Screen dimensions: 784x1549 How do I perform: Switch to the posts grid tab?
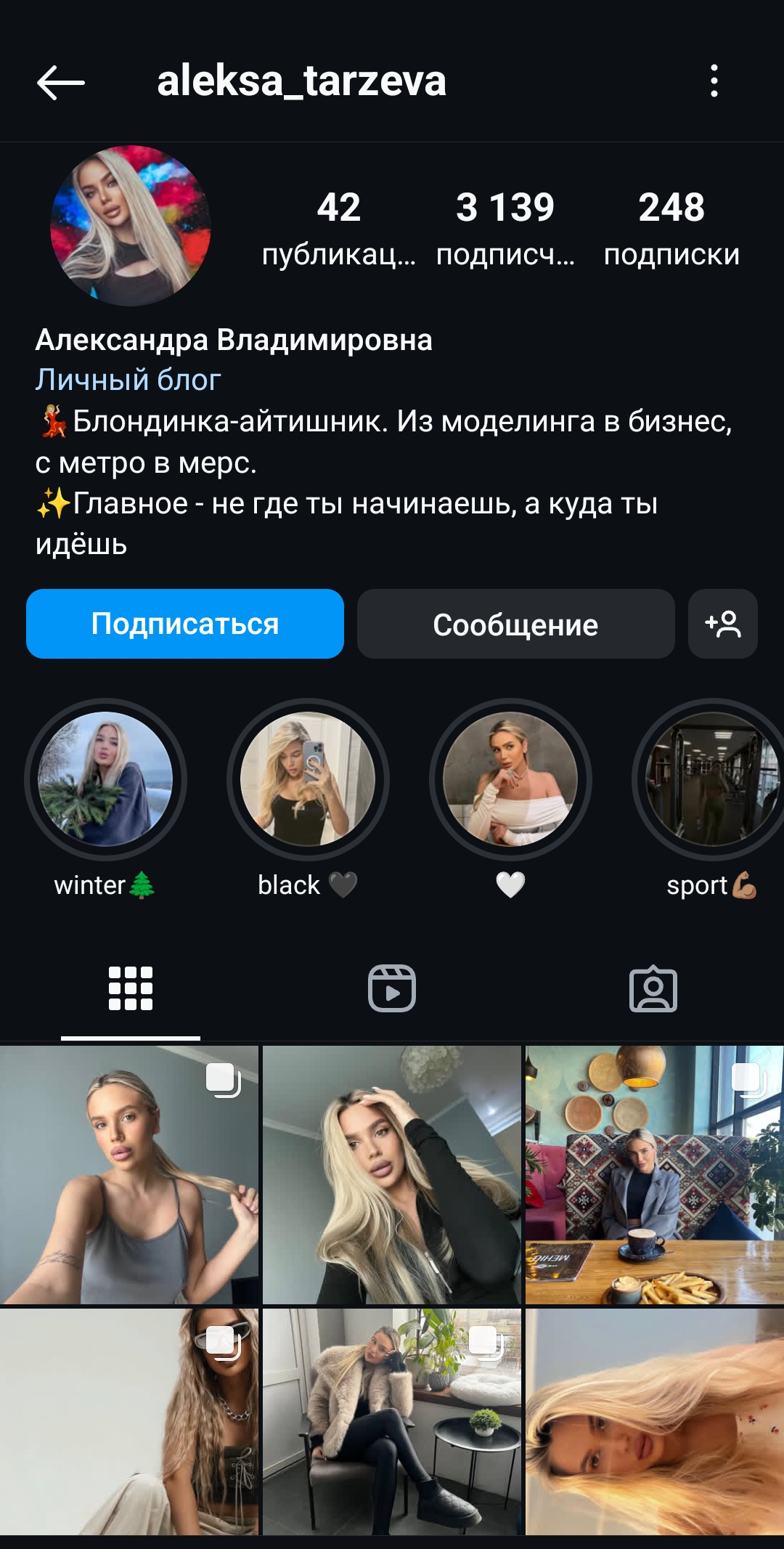pyautogui.click(x=131, y=988)
